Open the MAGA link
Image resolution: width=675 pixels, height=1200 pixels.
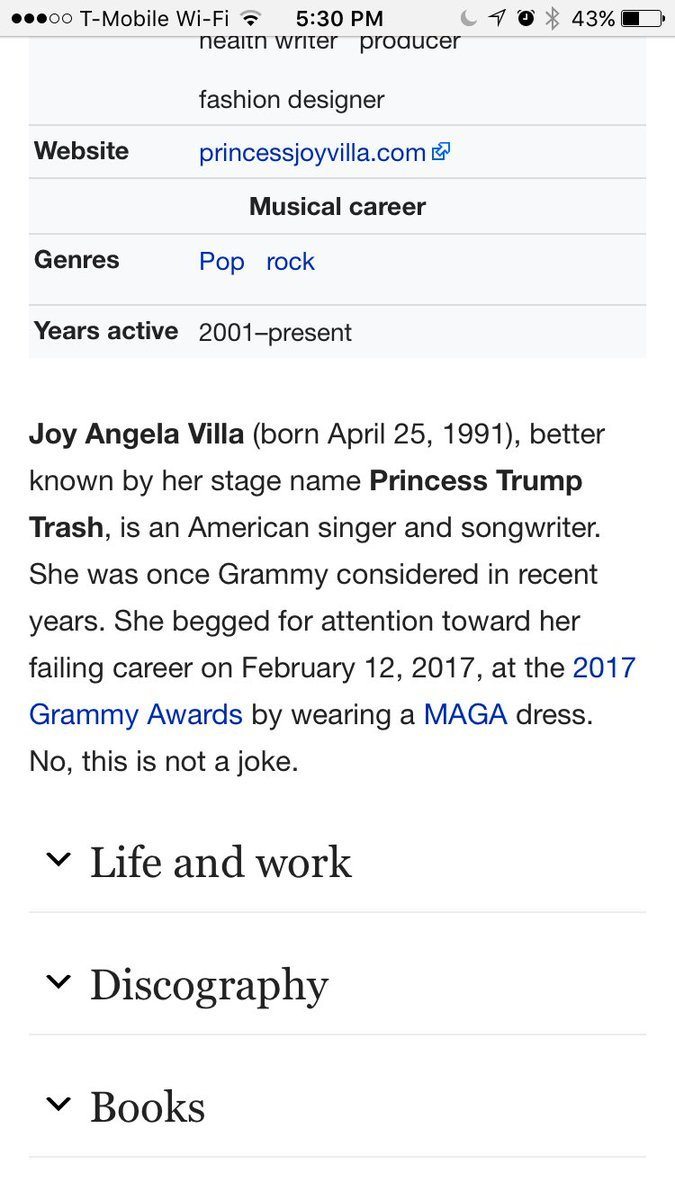pyautogui.click(x=465, y=714)
